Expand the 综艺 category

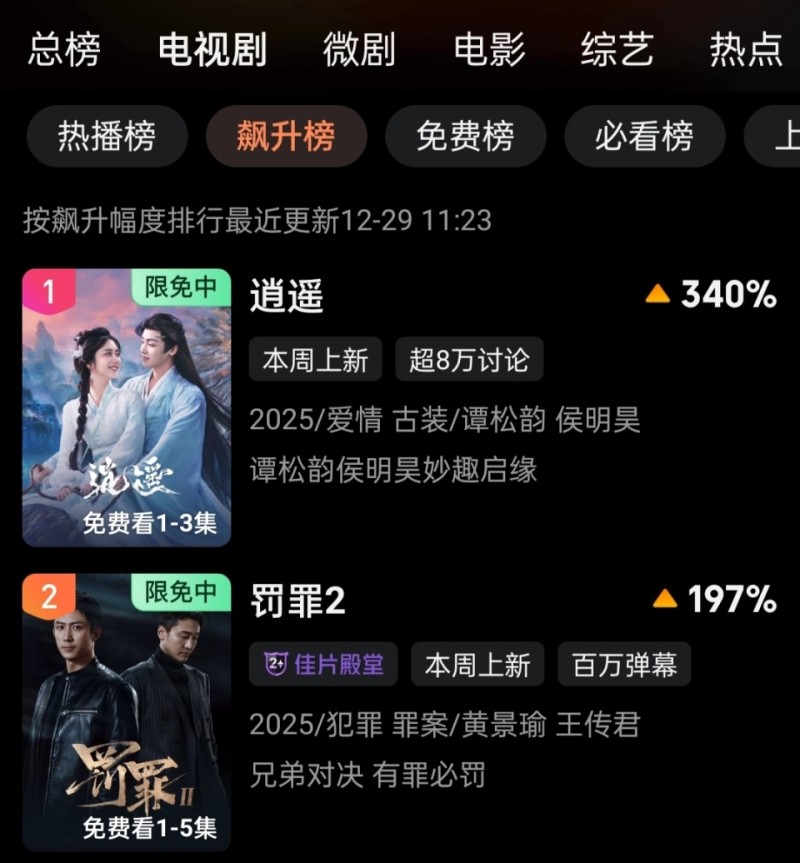[x=616, y=50]
